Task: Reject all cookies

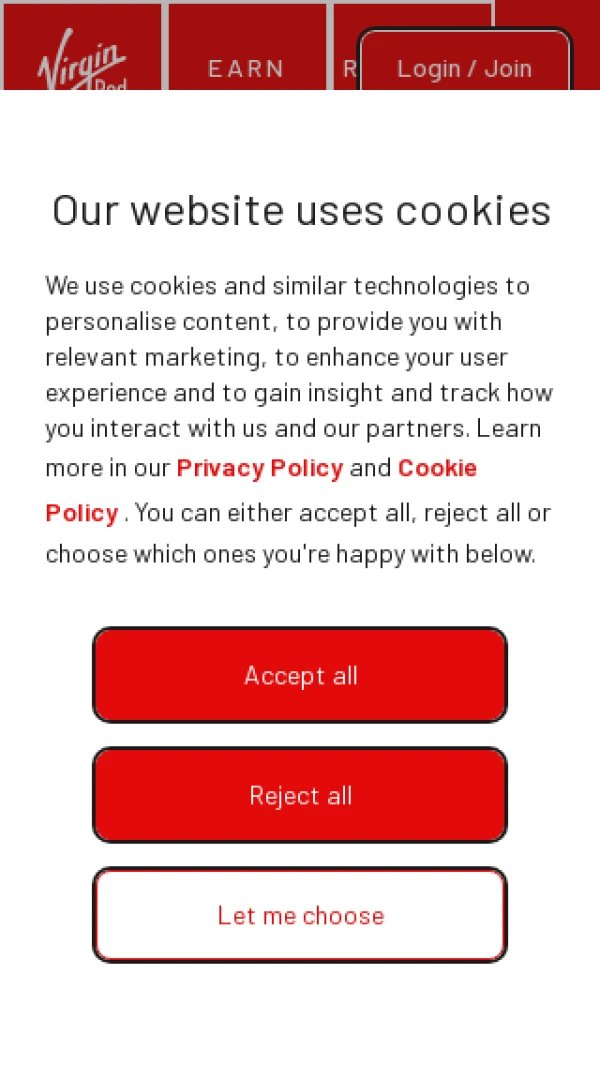Action: click(300, 795)
